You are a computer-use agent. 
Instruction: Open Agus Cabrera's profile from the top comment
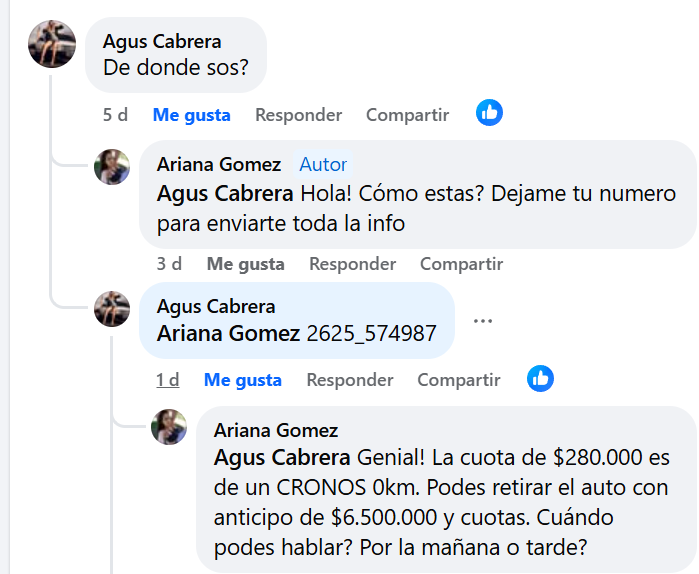162,42
